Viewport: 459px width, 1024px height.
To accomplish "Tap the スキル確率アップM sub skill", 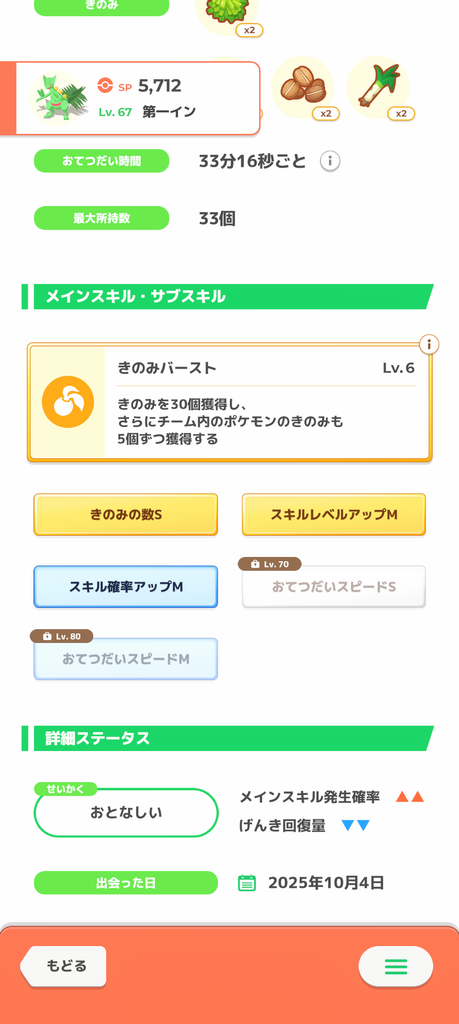I will pos(125,586).
